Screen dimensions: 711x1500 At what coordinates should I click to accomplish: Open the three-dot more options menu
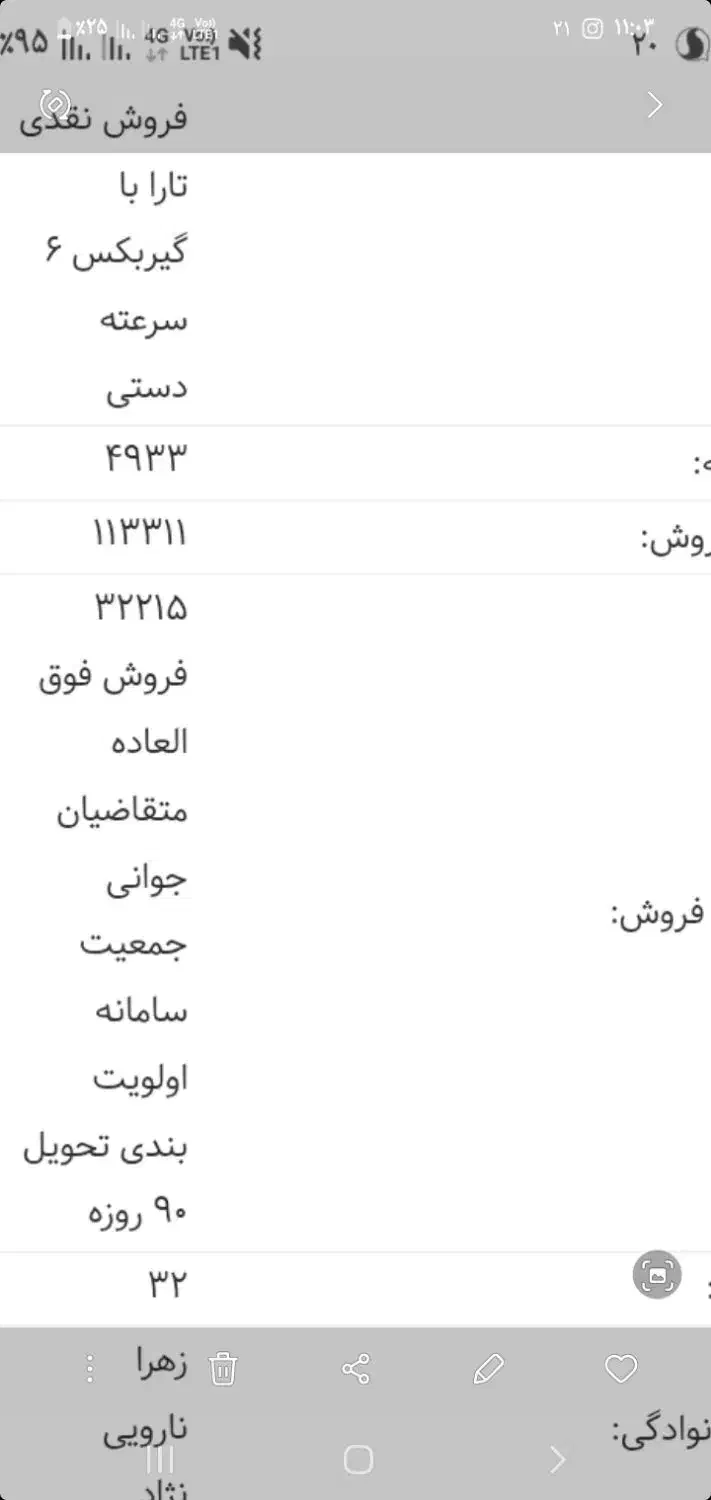point(90,1369)
